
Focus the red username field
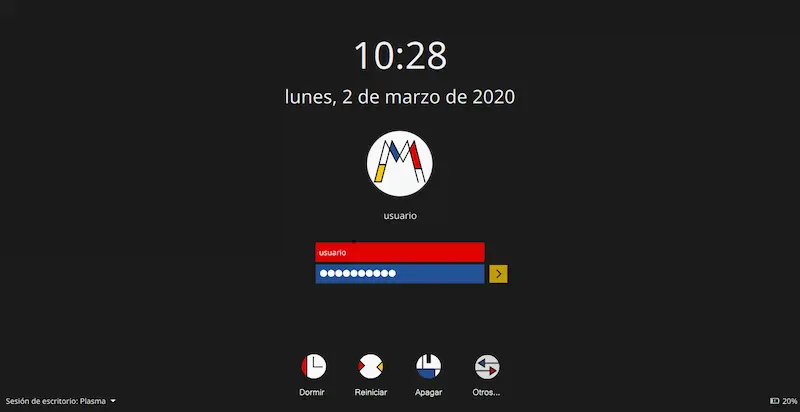399,253
